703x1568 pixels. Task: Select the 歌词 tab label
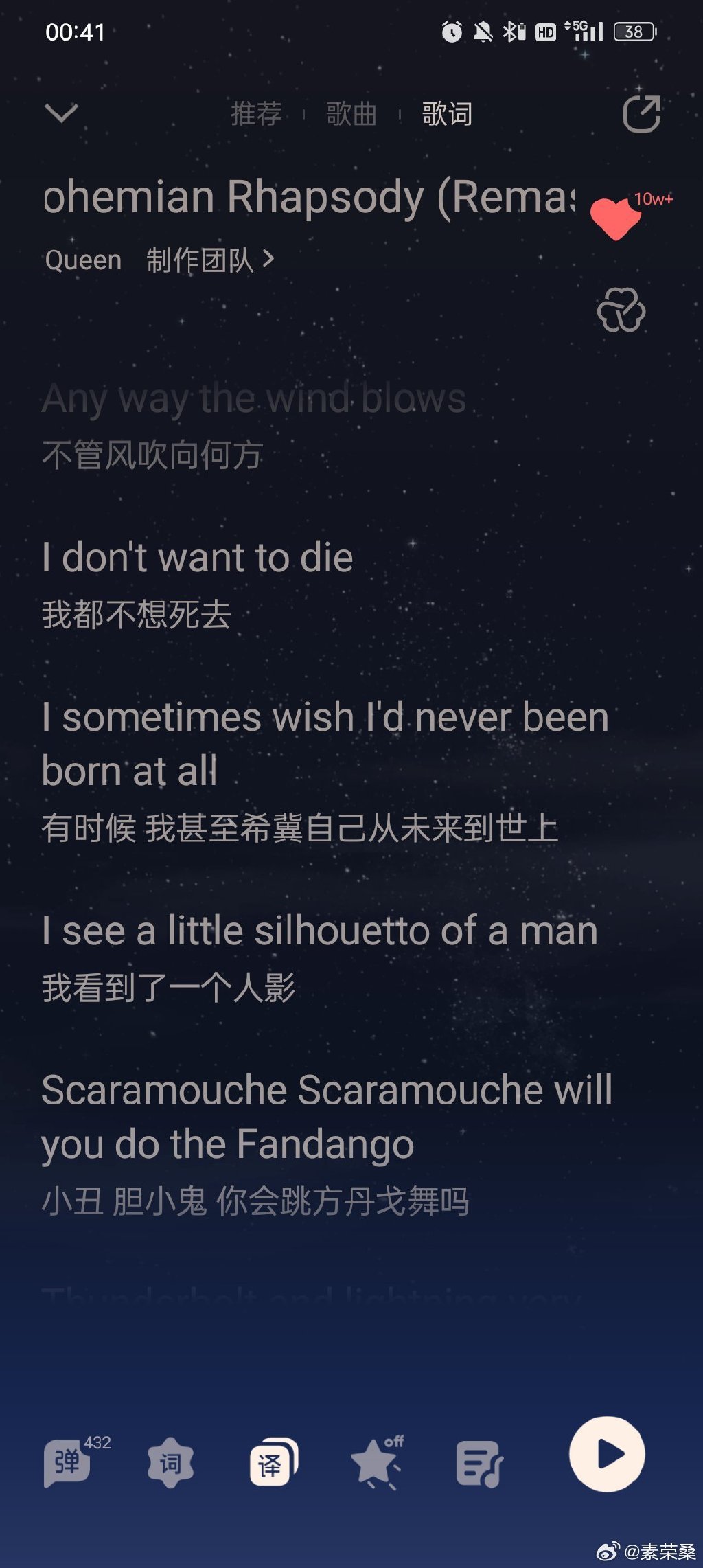[x=445, y=115]
